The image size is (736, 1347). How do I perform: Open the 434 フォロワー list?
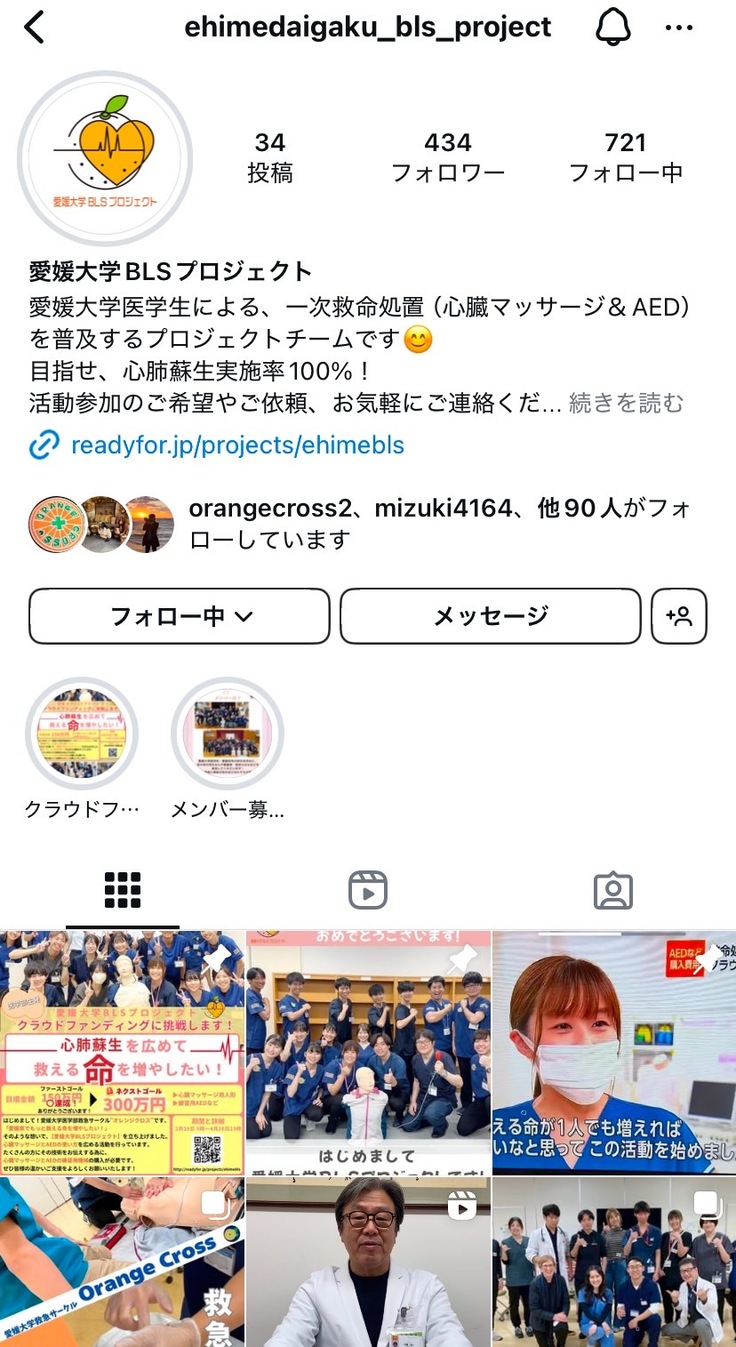(x=447, y=157)
